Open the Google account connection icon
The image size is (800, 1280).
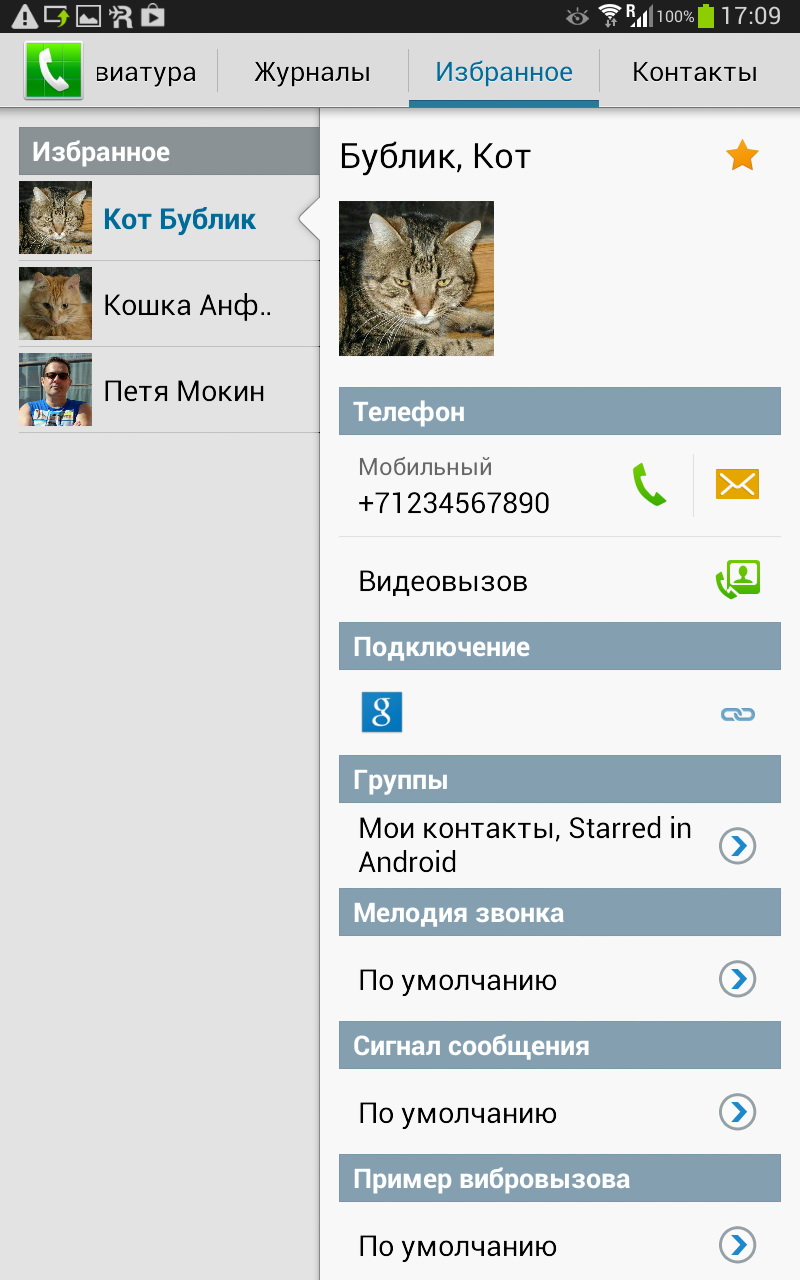pos(382,713)
